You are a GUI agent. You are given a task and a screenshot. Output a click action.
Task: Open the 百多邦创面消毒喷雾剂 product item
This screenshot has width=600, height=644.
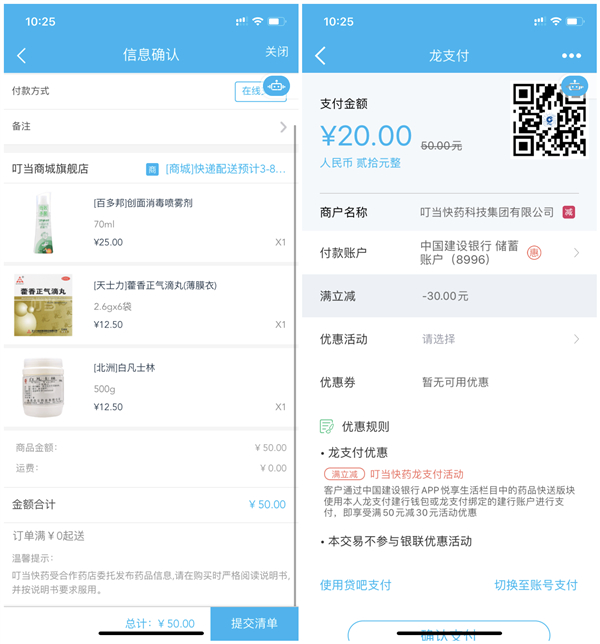pos(150,220)
